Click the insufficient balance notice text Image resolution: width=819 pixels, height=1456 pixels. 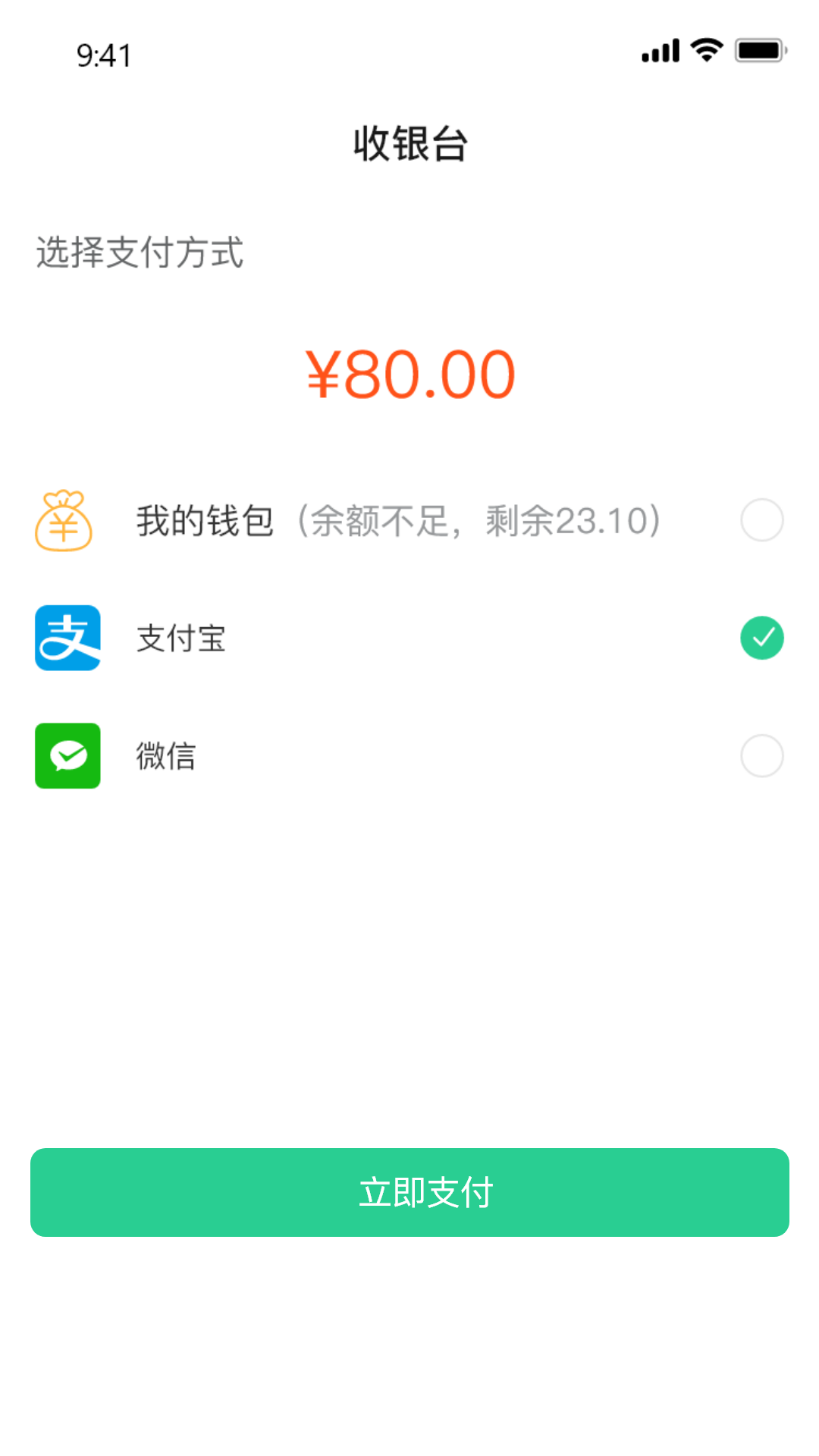[x=479, y=520]
